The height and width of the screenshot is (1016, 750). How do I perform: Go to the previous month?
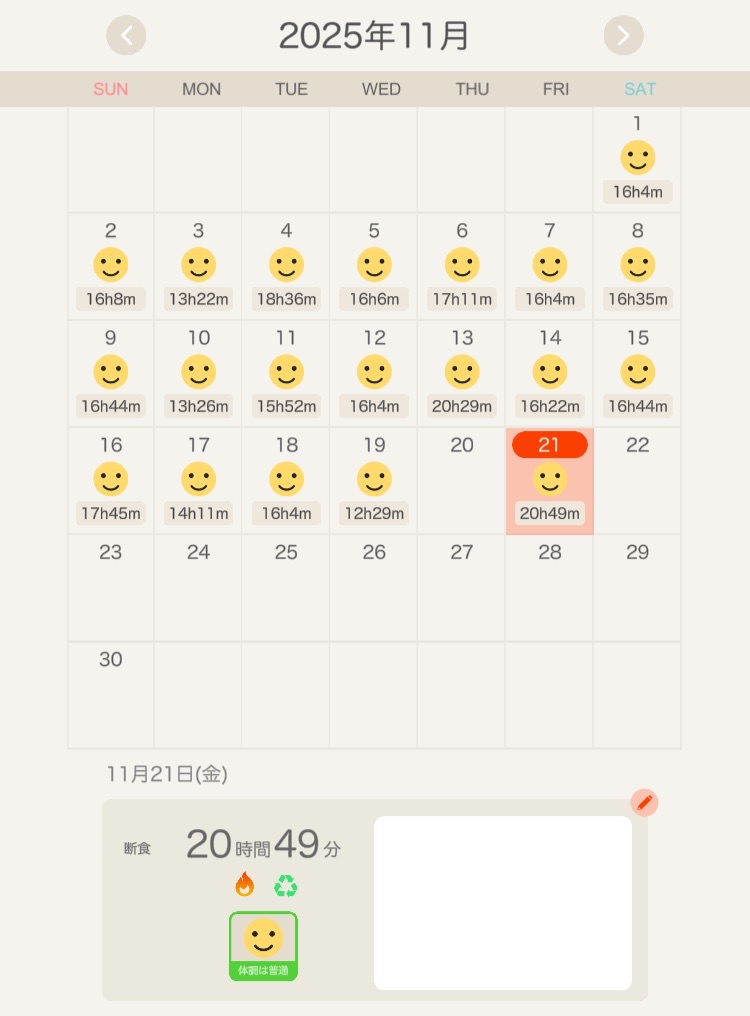pos(126,36)
